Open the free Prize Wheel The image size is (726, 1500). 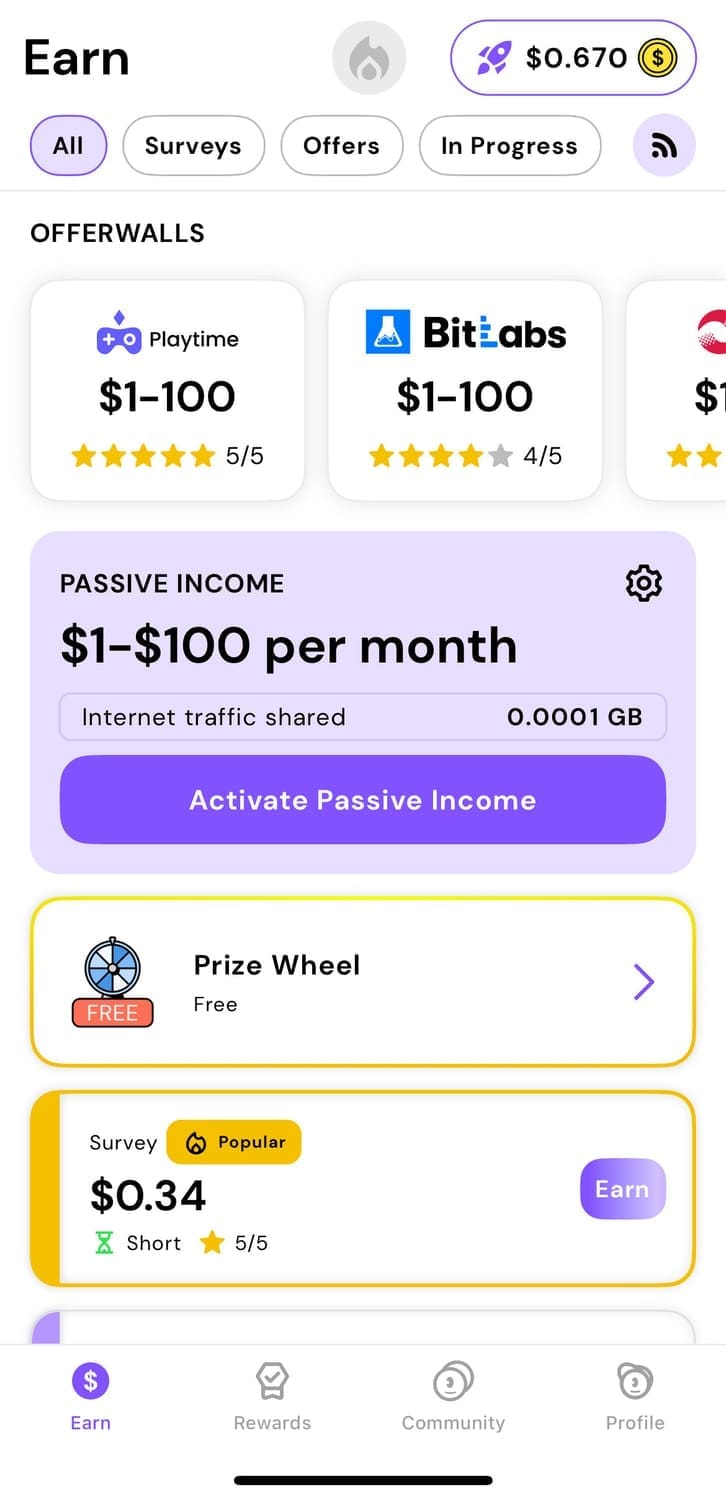[x=362, y=983]
